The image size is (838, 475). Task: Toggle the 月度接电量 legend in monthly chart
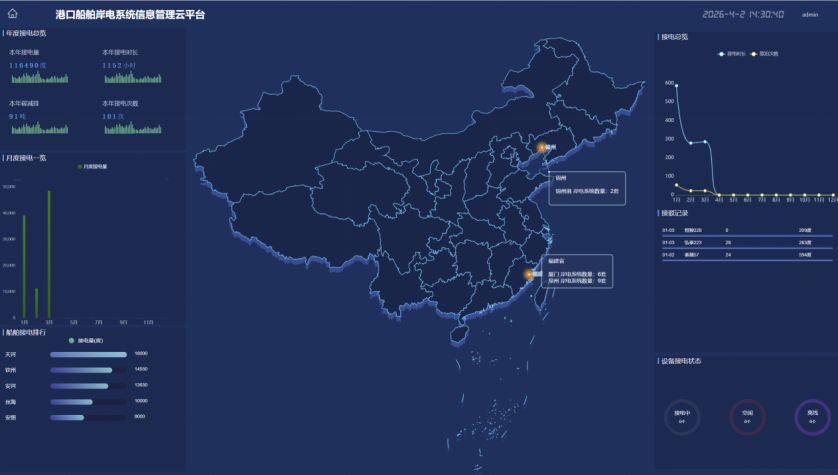93,167
